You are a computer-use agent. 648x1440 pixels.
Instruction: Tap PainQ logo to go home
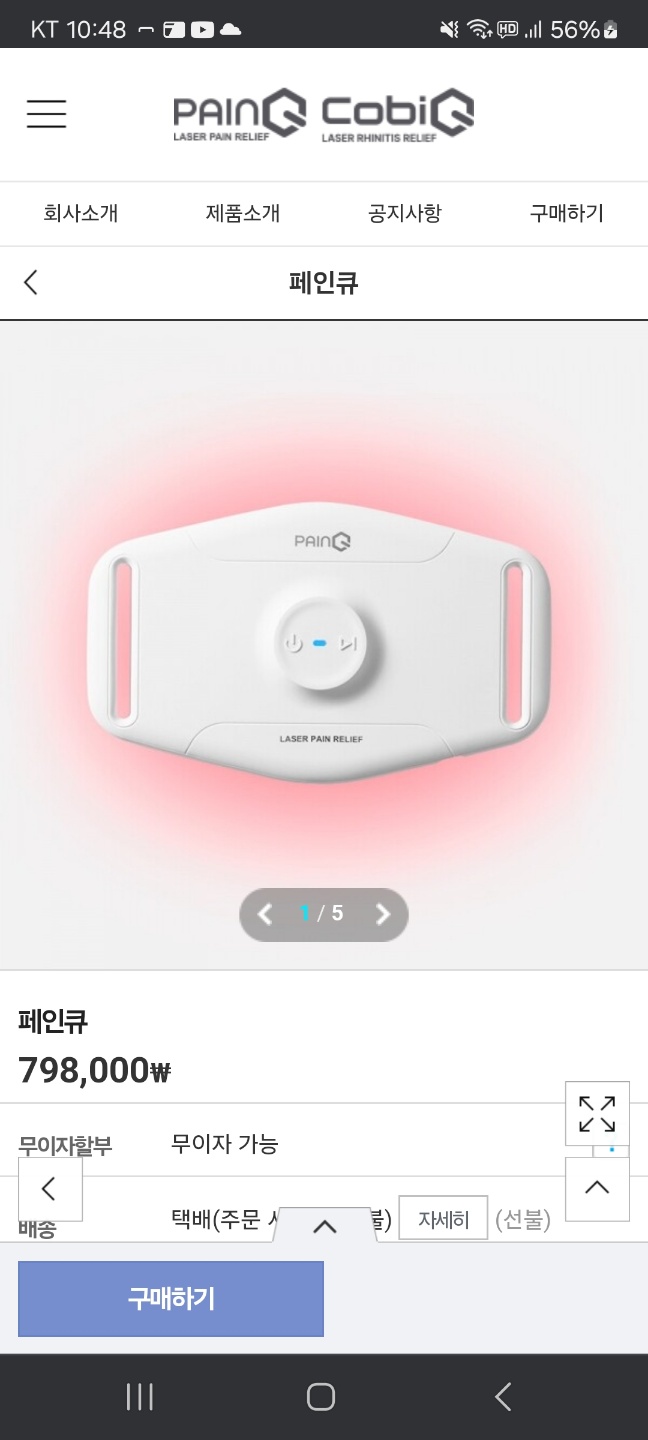[x=240, y=116]
